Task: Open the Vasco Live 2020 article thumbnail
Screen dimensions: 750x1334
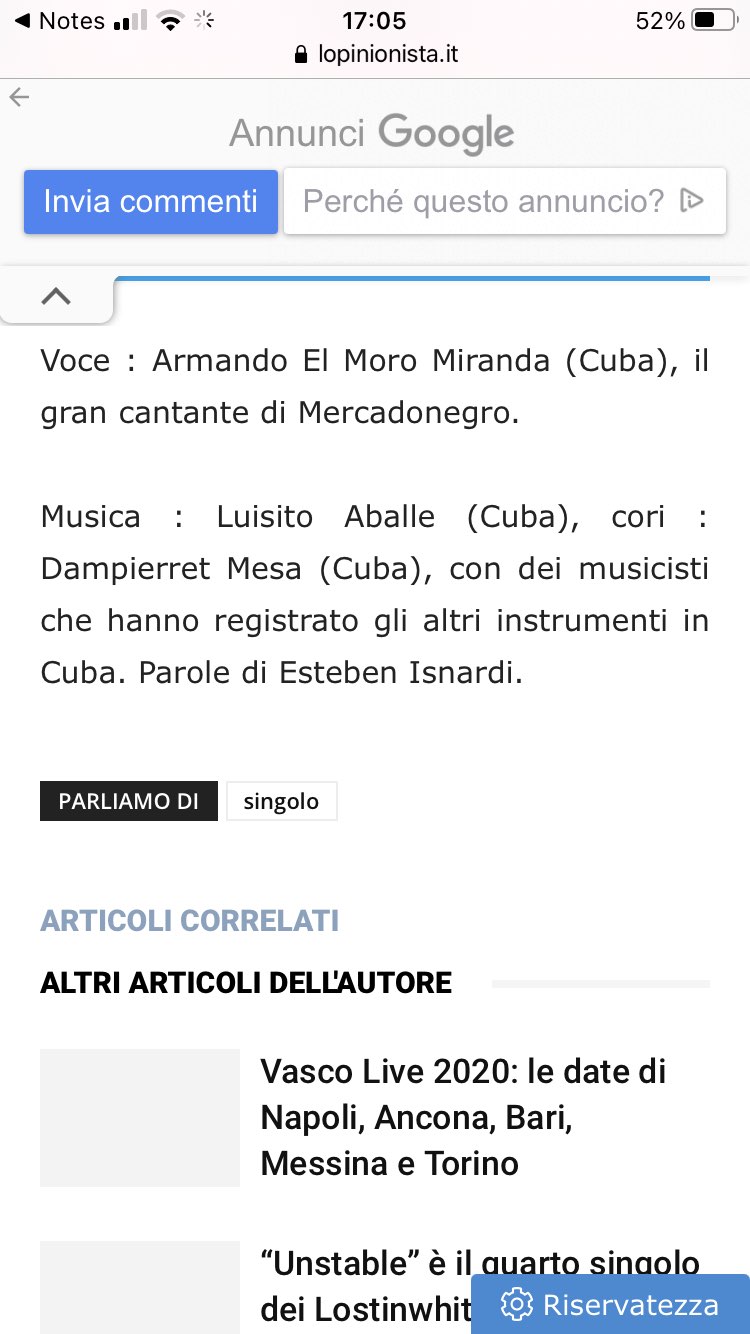Action: [140, 1117]
